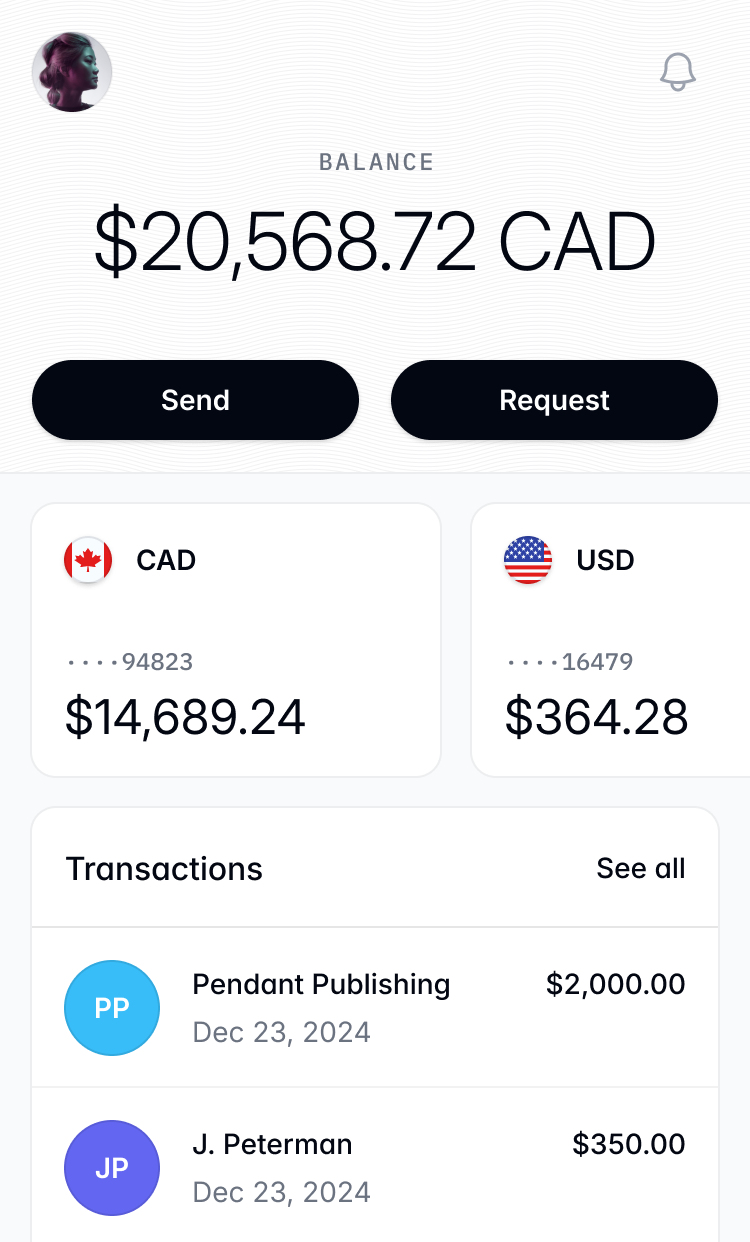See all transactions
Image resolution: width=750 pixels, height=1242 pixels.
(640, 868)
